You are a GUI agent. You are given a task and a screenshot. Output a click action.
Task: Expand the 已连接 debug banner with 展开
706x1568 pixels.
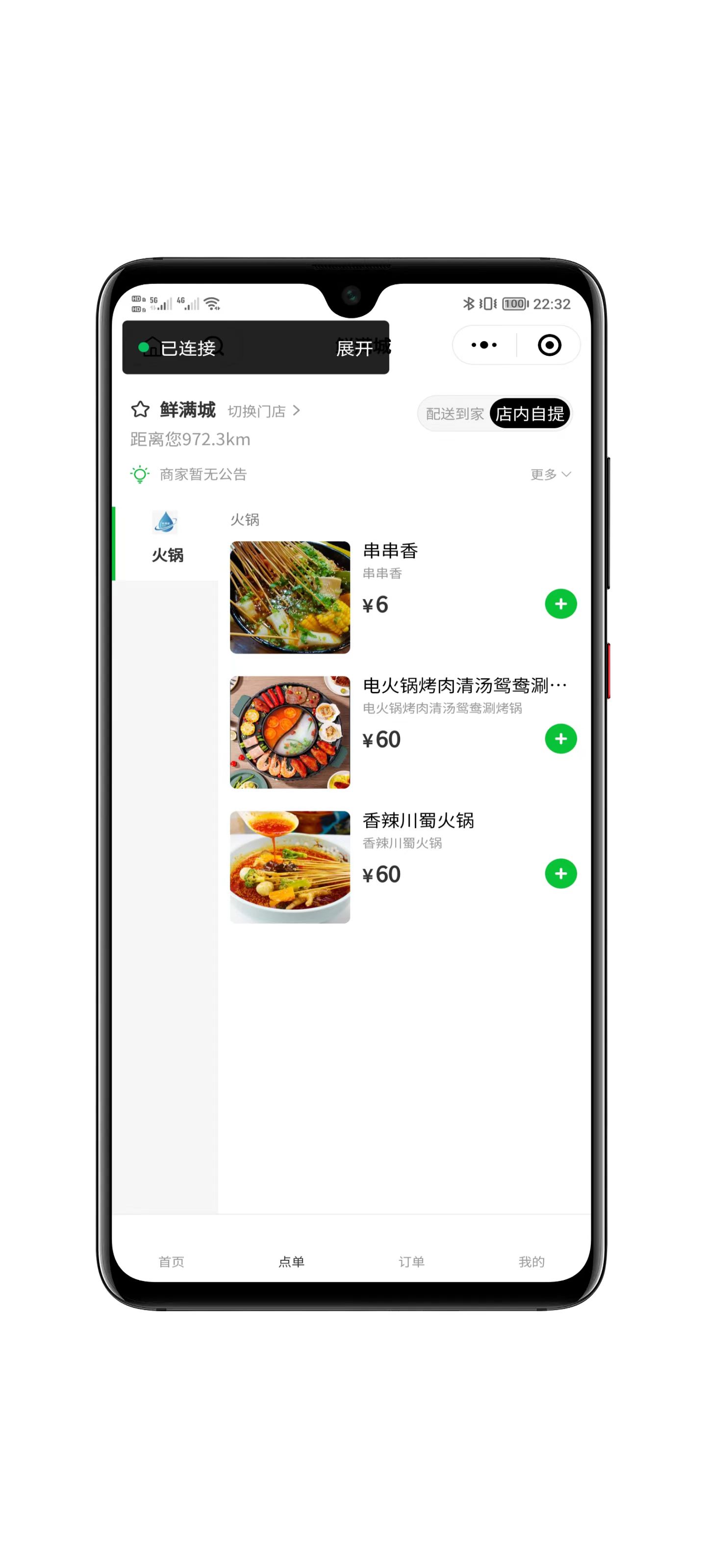click(x=354, y=348)
